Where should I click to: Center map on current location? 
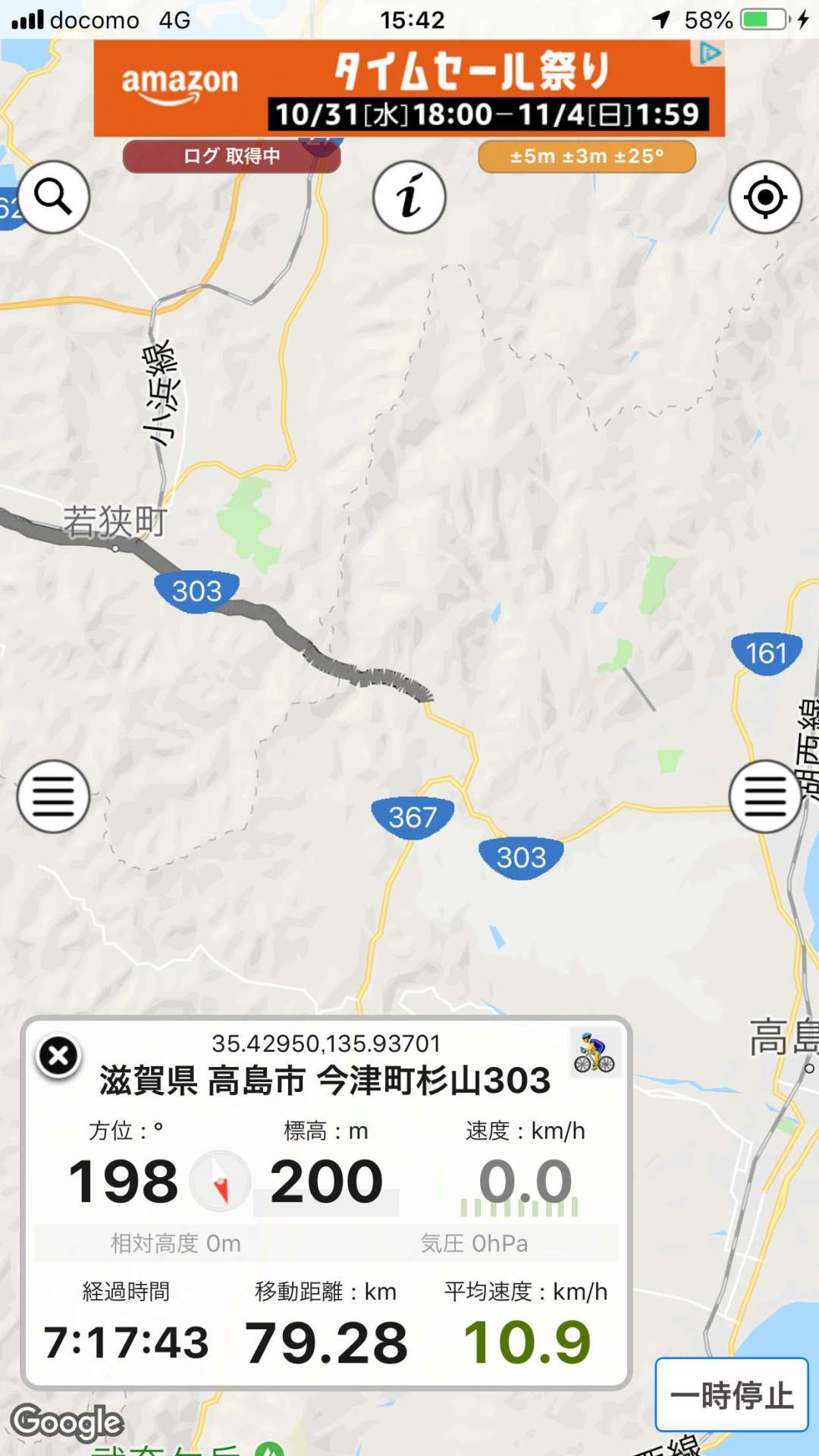pos(765,197)
